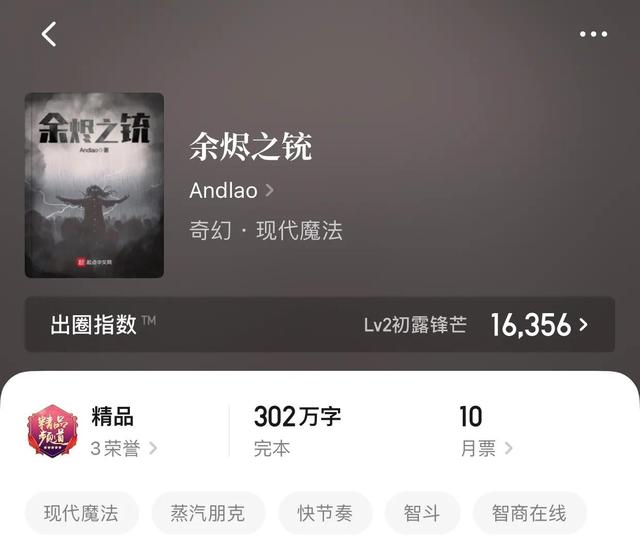Open the 出圈指数 16,356 details
The height and width of the screenshot is (547, 640).
pyautogui.click(x=320, y=324)
